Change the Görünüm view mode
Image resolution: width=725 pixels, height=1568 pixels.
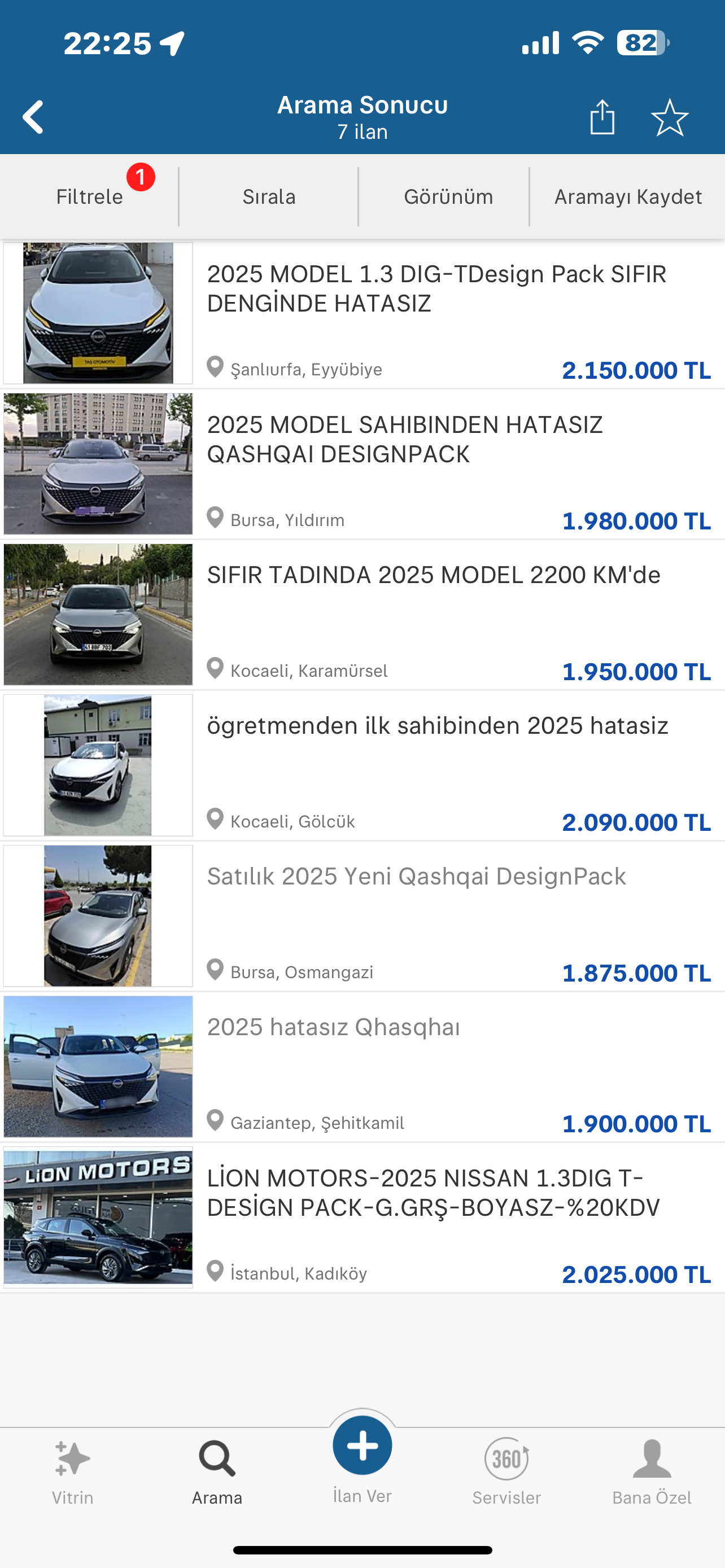point(448,196)
